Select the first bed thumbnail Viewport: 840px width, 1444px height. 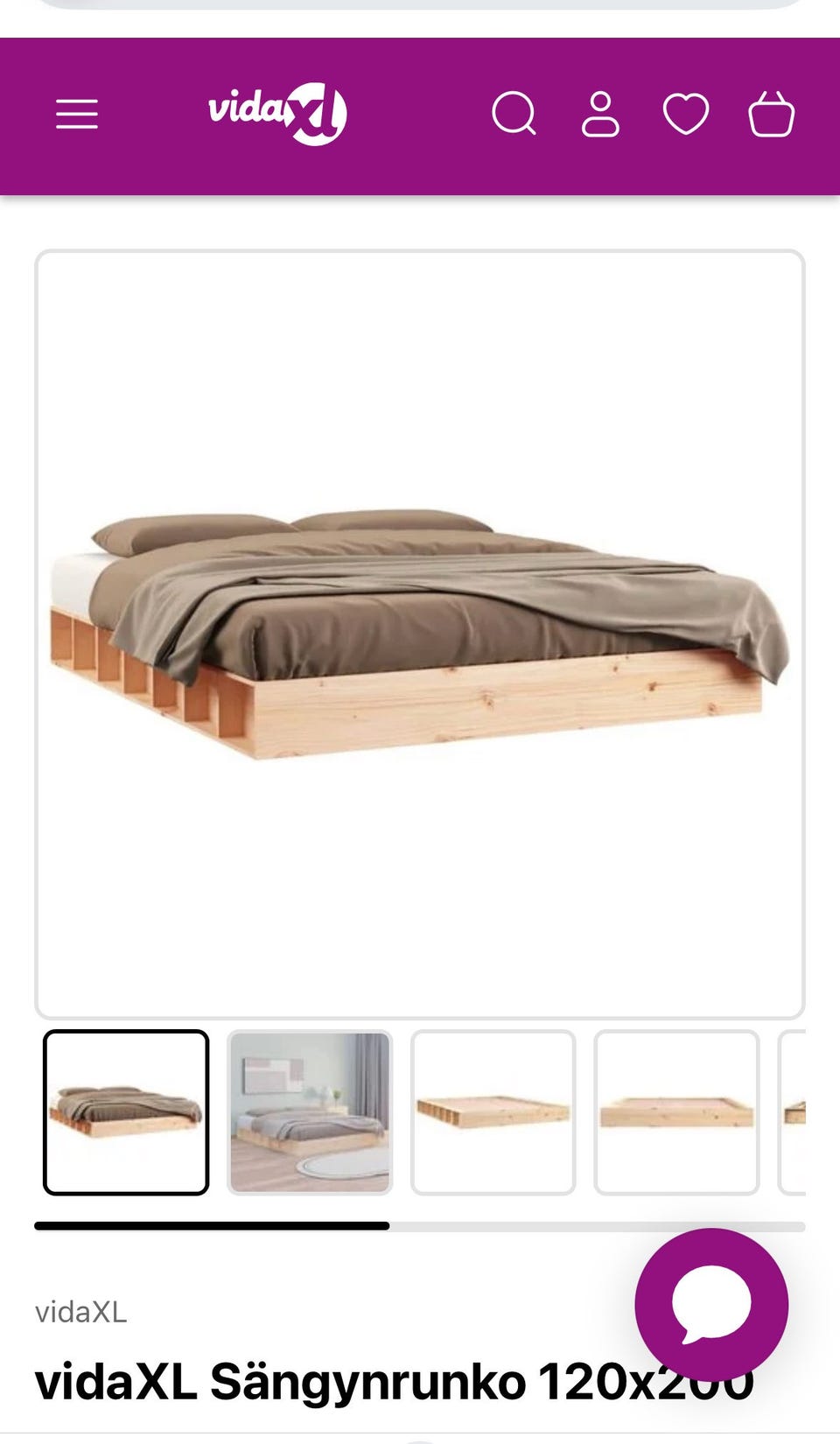tap(126, 1112)
